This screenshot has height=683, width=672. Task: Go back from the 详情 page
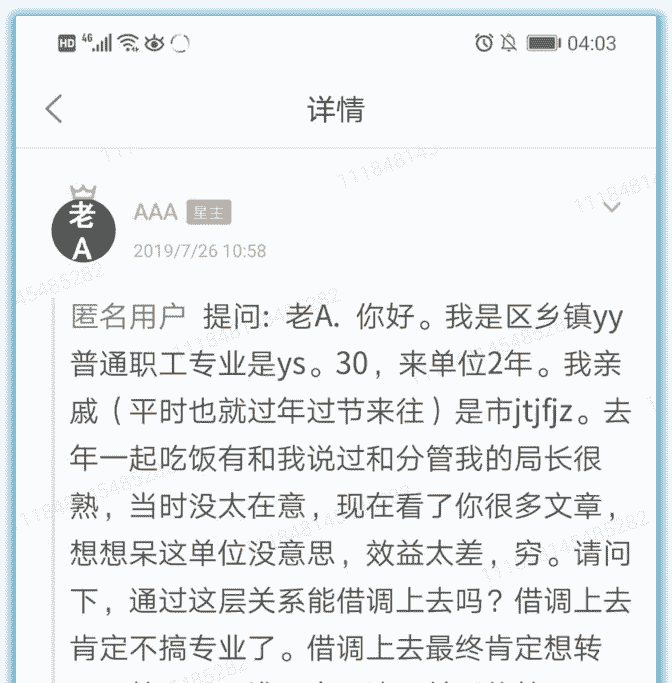pyautogui.click(x=54, y=109)
